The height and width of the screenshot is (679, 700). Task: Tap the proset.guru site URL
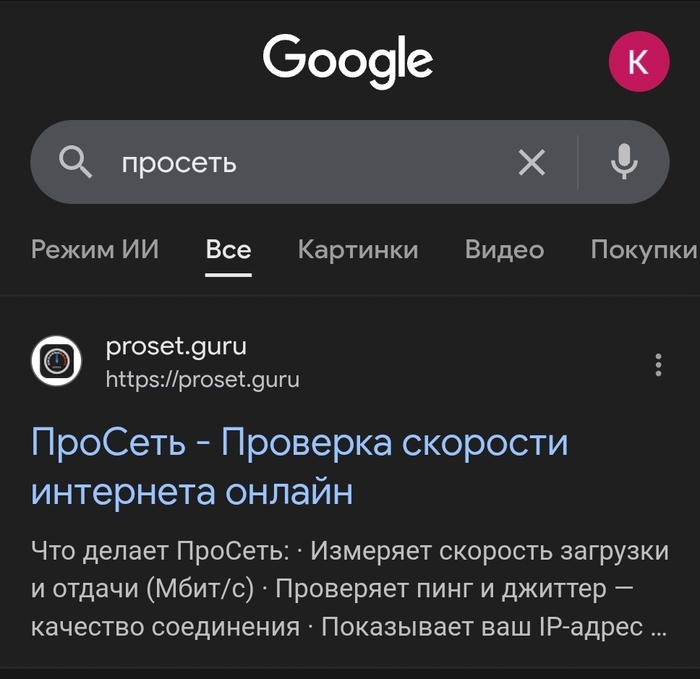(202, 380)
